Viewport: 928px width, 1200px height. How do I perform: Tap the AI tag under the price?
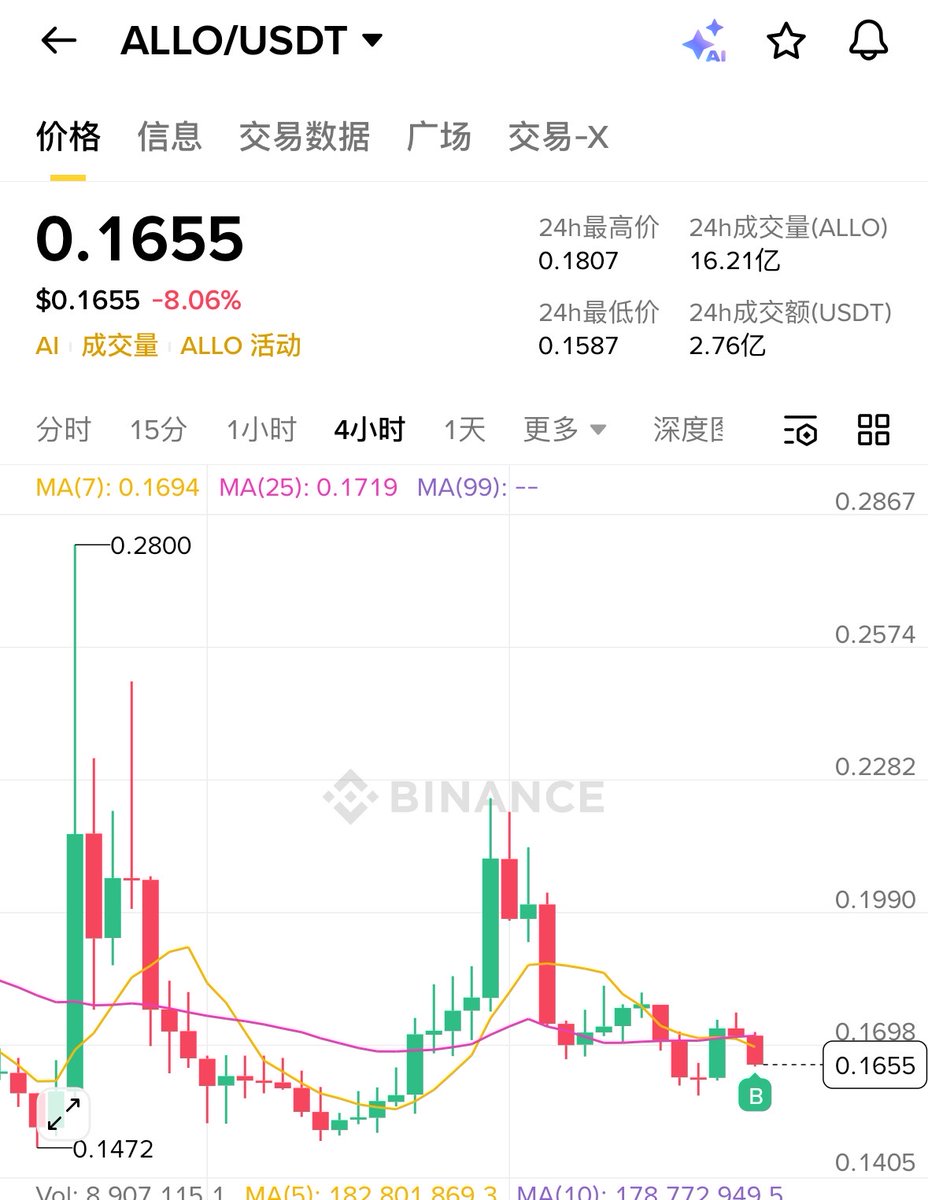coord(47,346)
